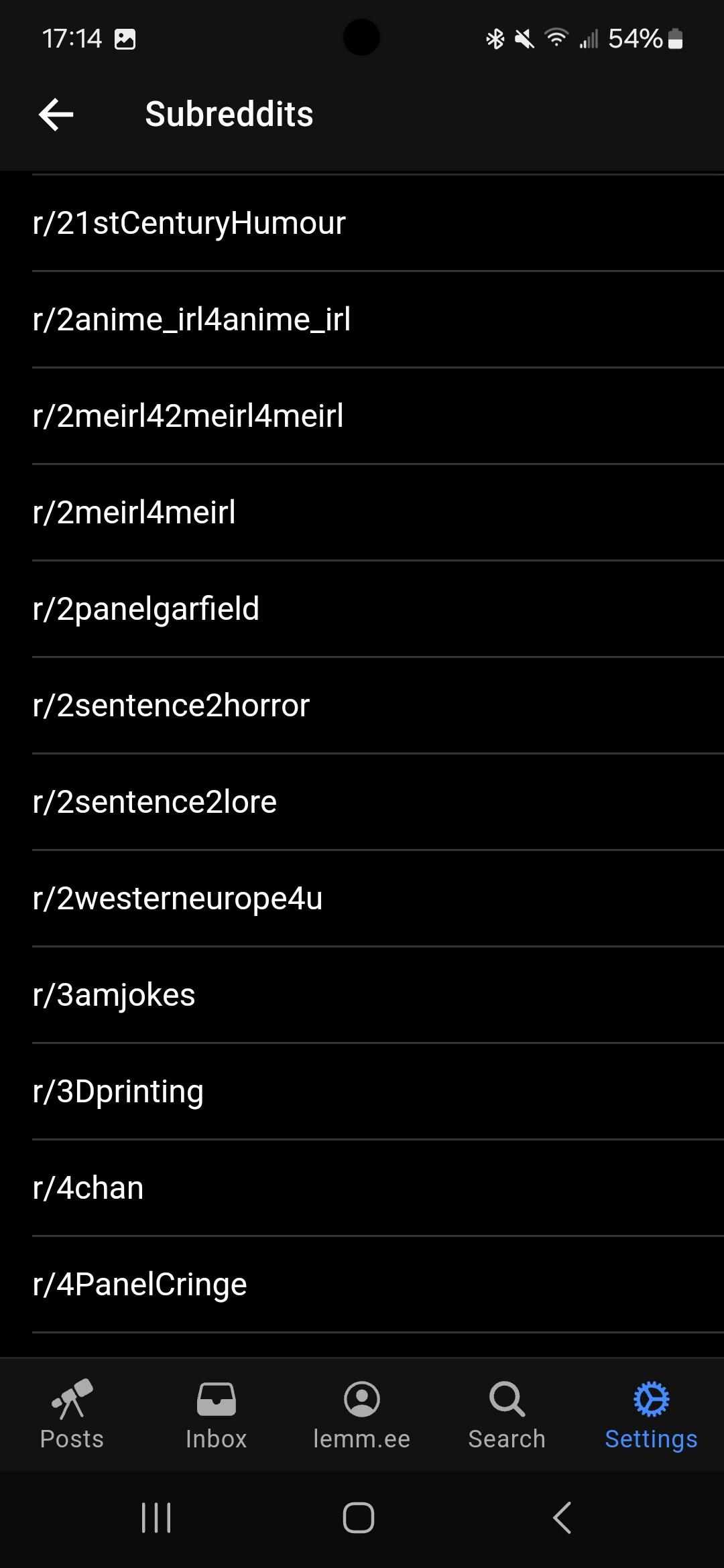Choose r/2meirl4meirl
The height and width of the screenshot is (1568, 724).
[x=362, y=513]
